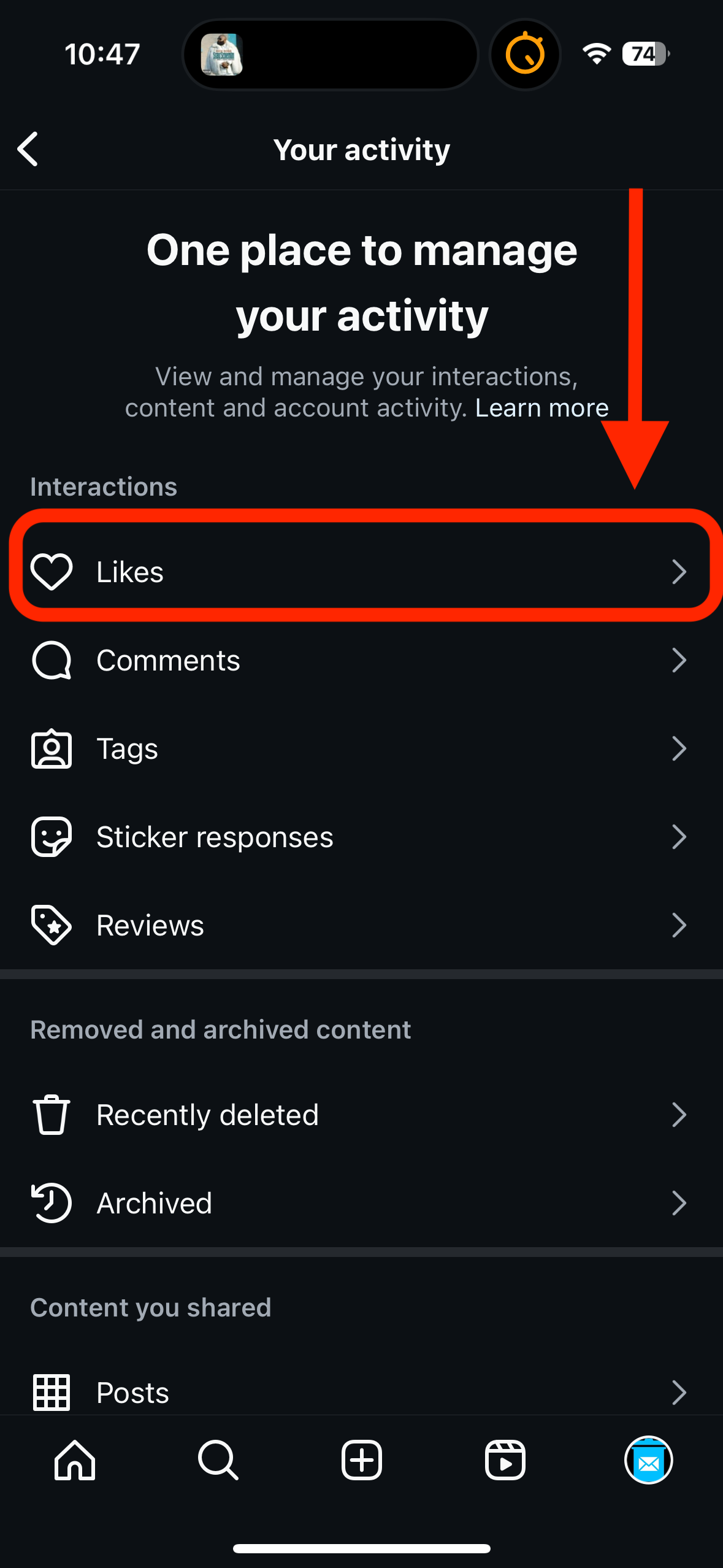
Task: Switch to the Home tab
Action: point(75,1460)
